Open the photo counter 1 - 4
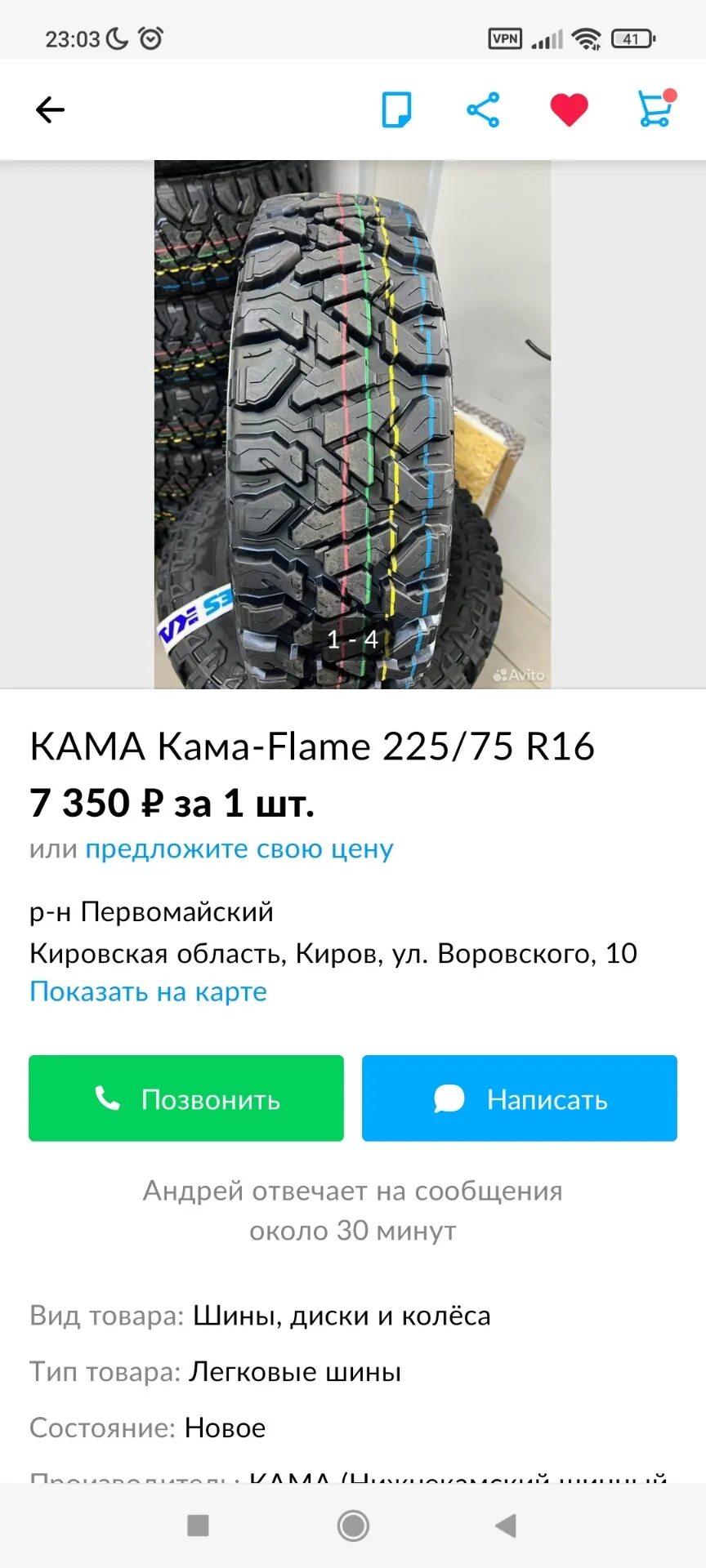706x1568 pixels. coord(351,639)
